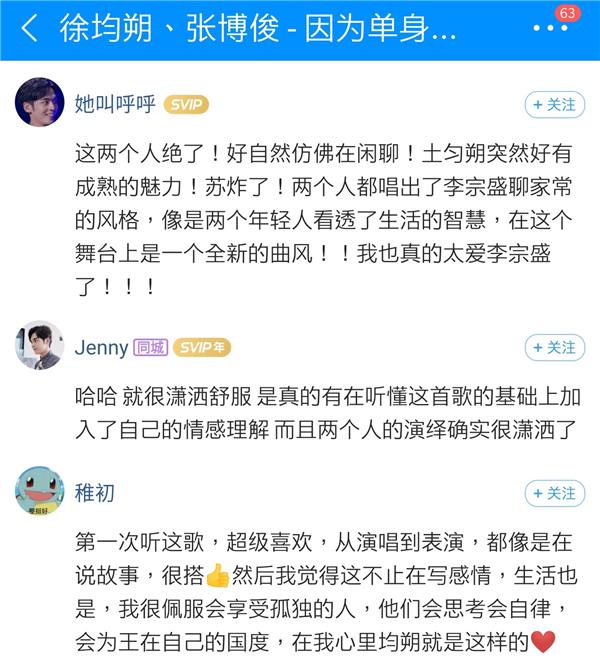Follow the user Jenny
The height and width of the screenshot is (670, 600).
[554, 347]
